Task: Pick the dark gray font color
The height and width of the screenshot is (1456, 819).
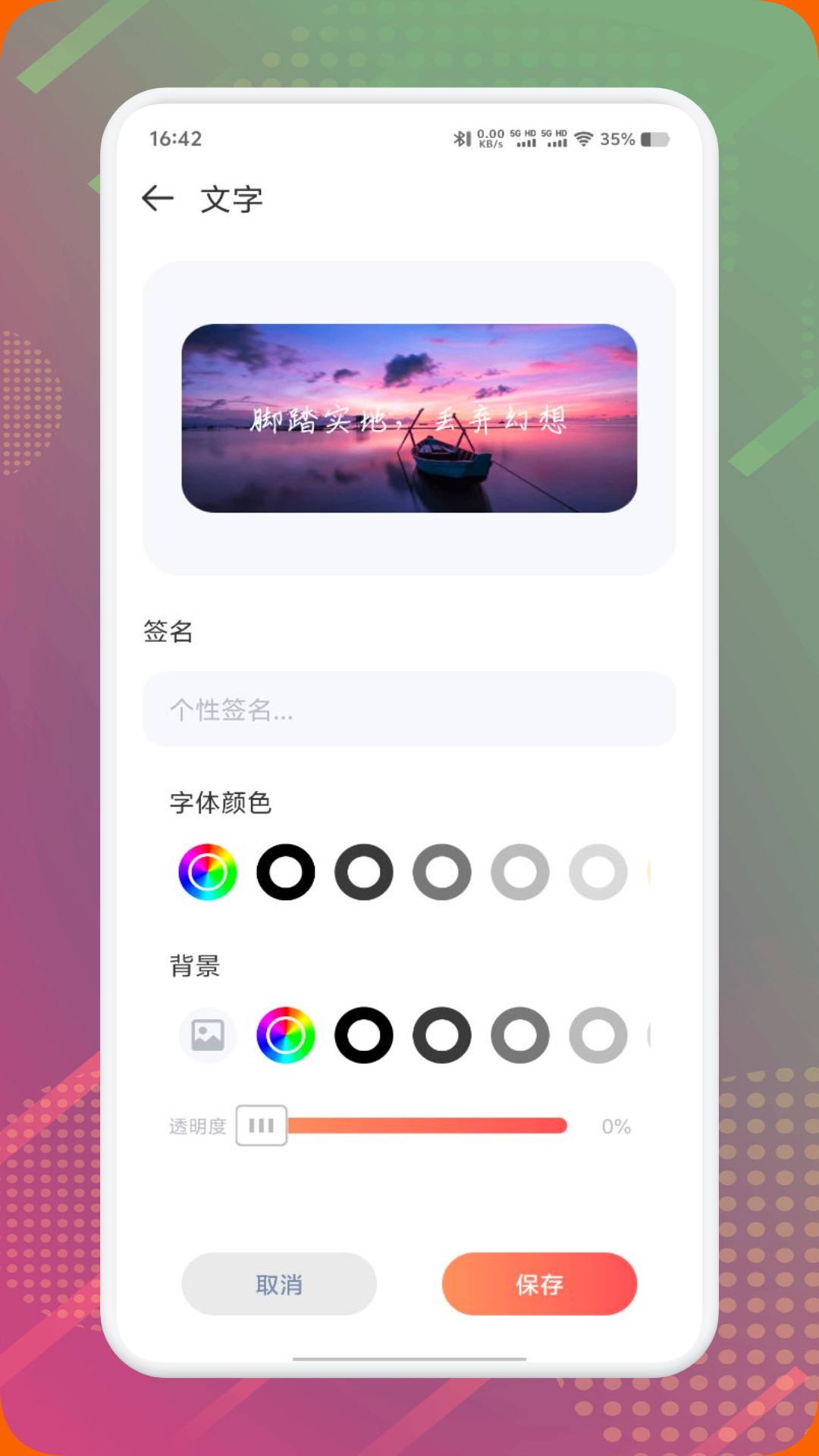Action: [x=364, y=872]
